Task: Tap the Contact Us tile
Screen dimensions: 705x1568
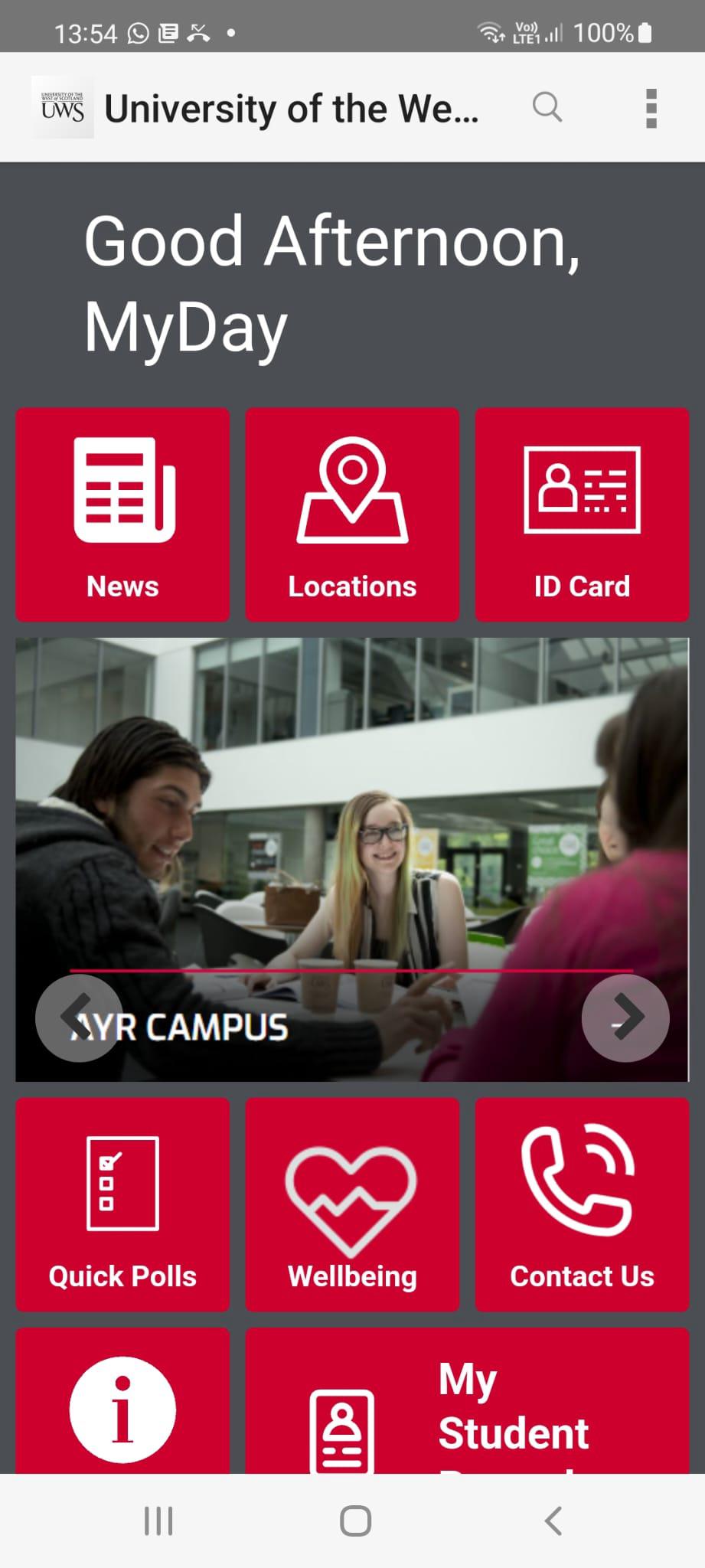Action: pyautogui.click(x=582, y=1204)
